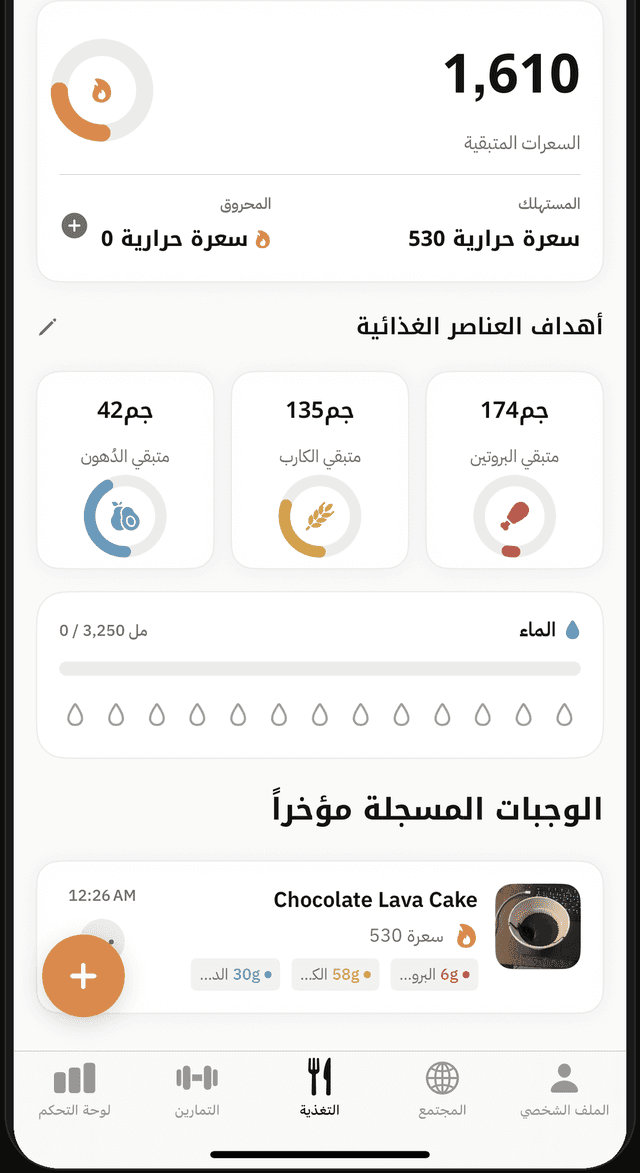Screen dimensions: 640x1173
Task: Switch to the التمارين tab
Action: (197, 1090)
